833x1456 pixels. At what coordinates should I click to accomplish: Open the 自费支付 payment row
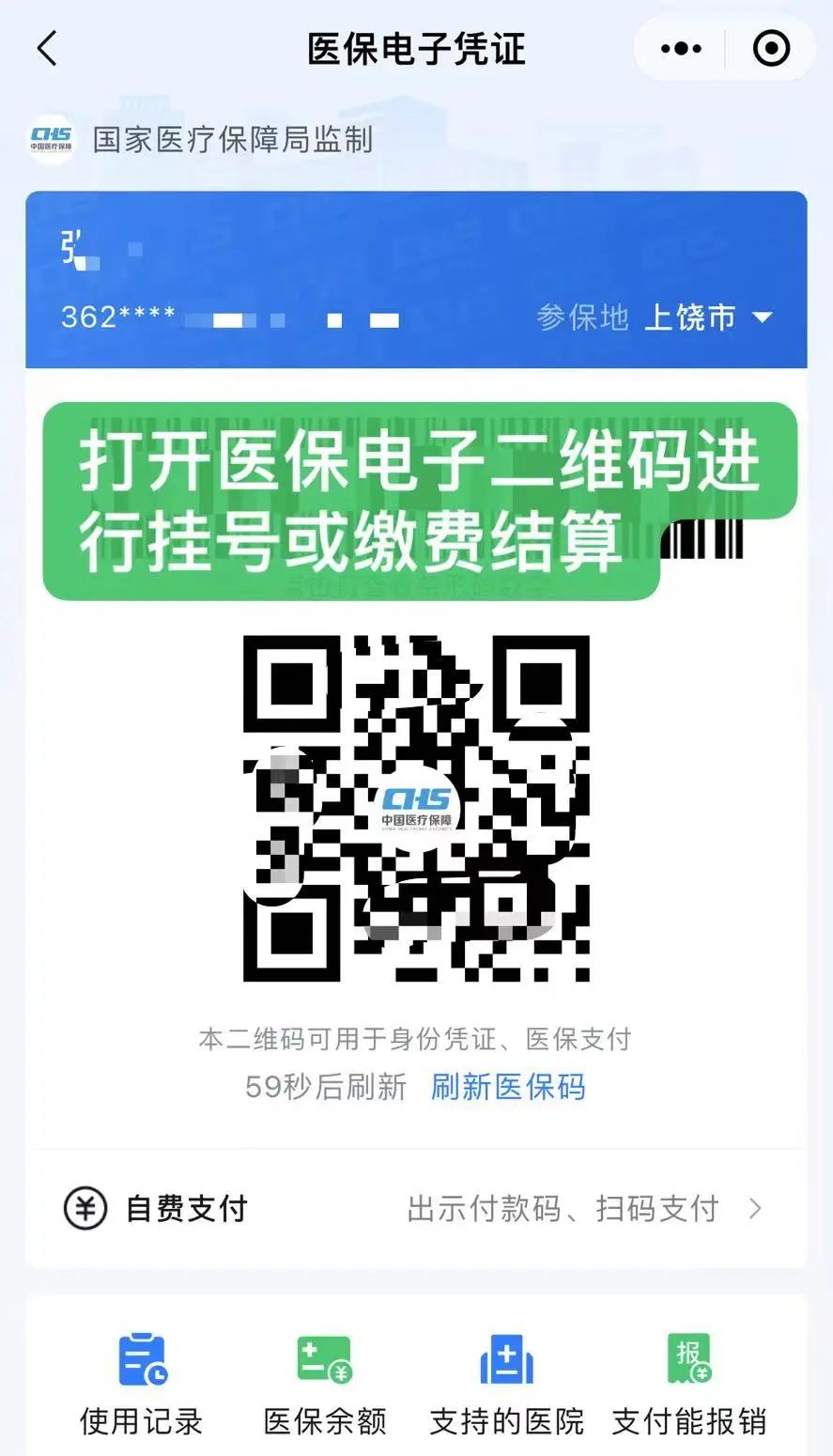[415, 1208]
